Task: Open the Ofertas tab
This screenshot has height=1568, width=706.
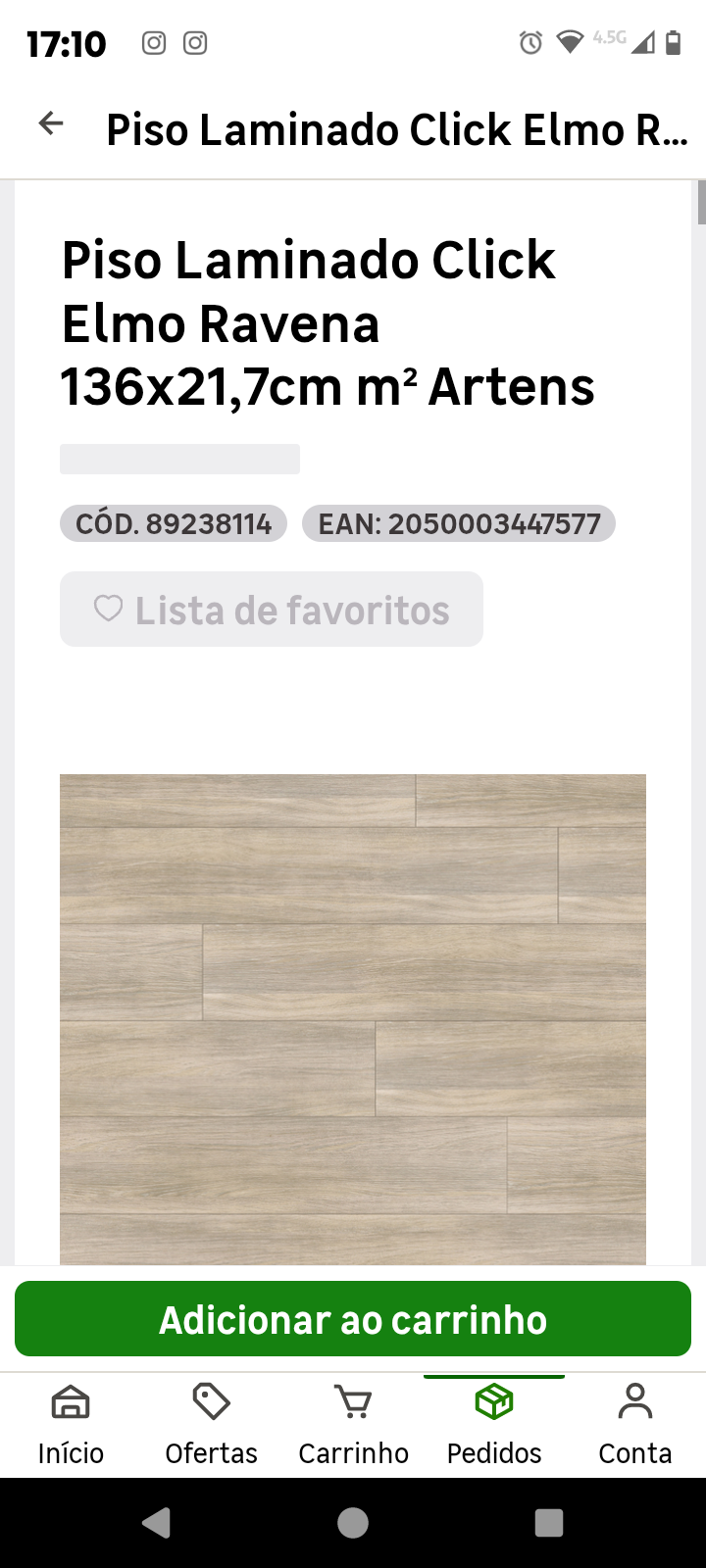Action: coord(211,1424)
